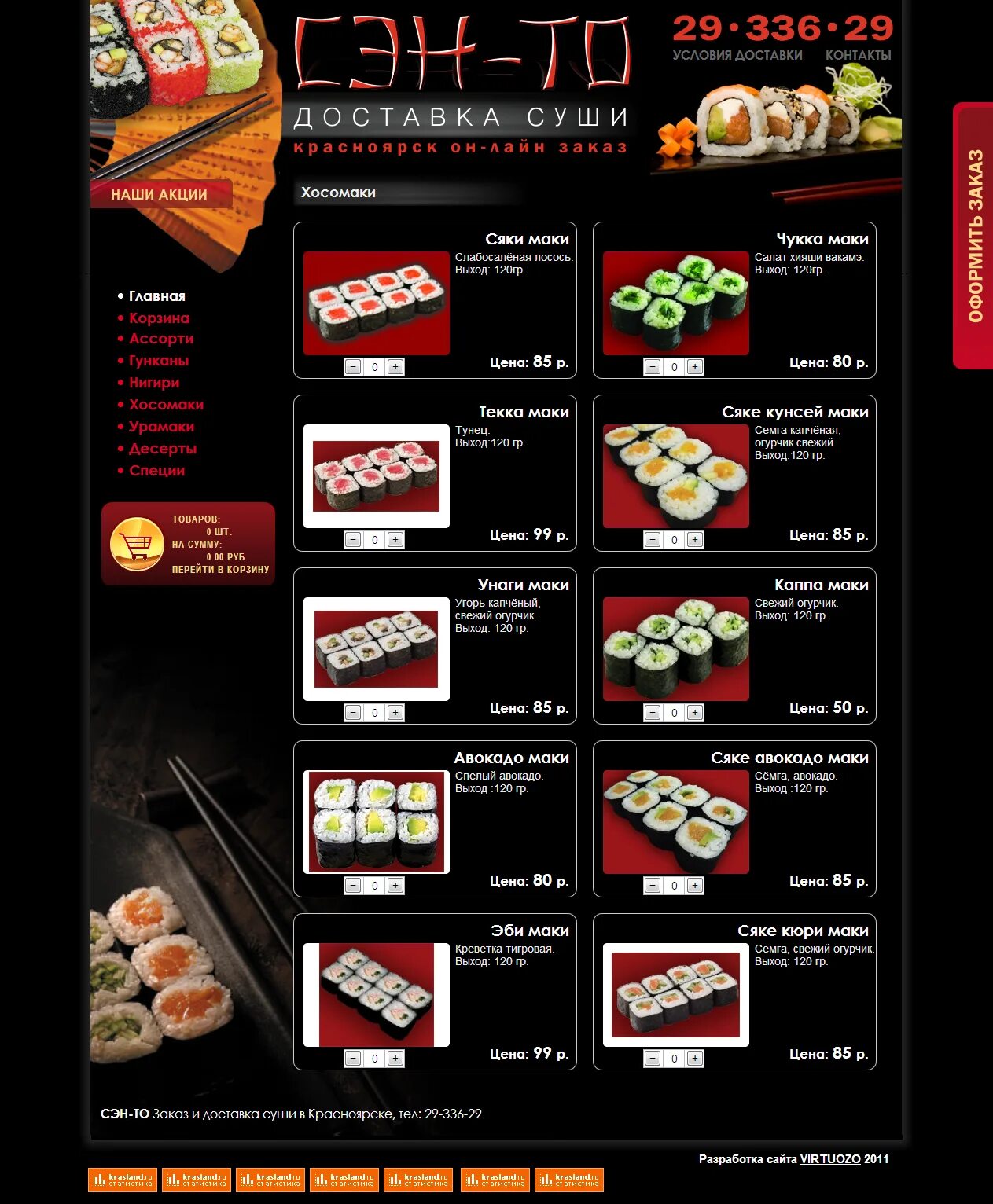Open the КОНТАКТЫ link
Viewport: 993px width, 1204px height.
click(x=858, y=55)
